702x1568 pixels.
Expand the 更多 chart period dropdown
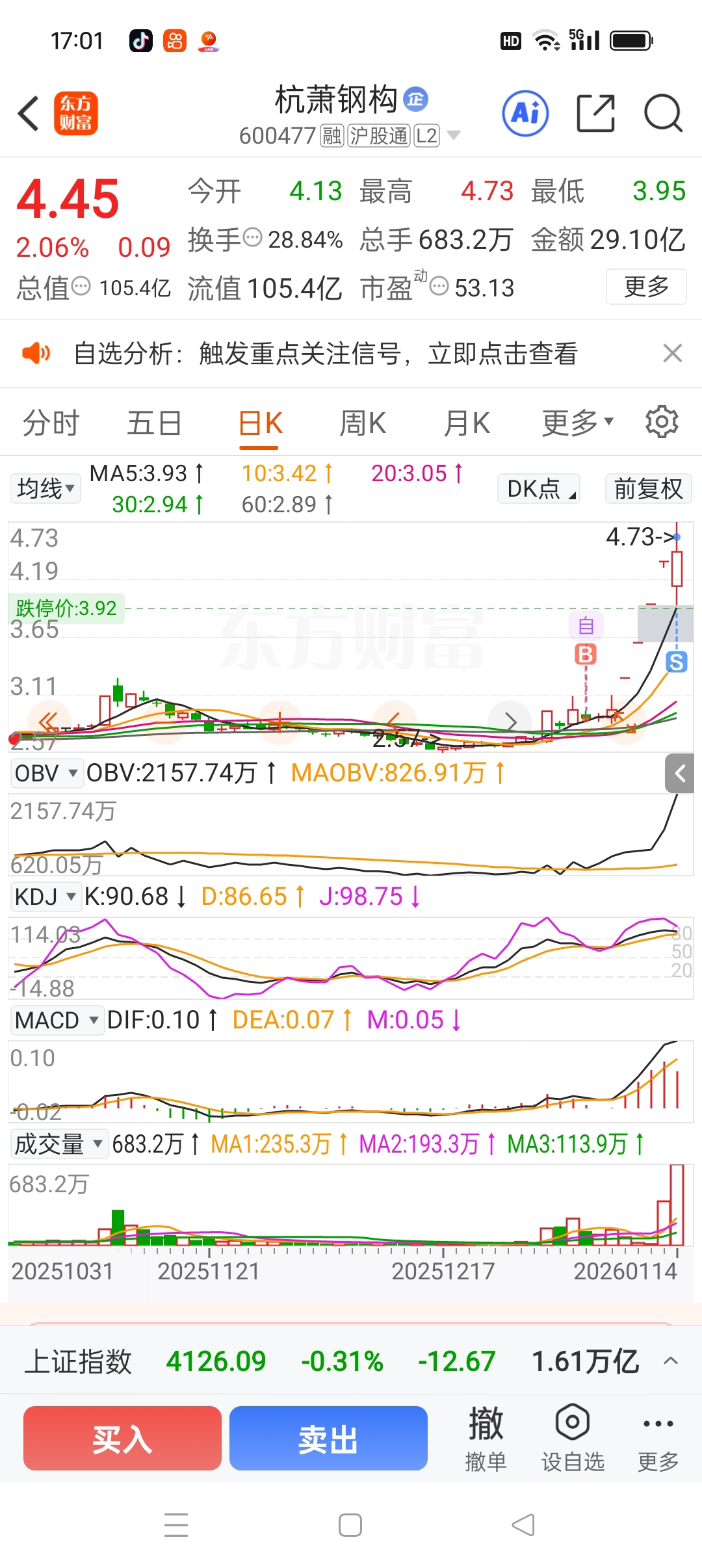(577, 423)
